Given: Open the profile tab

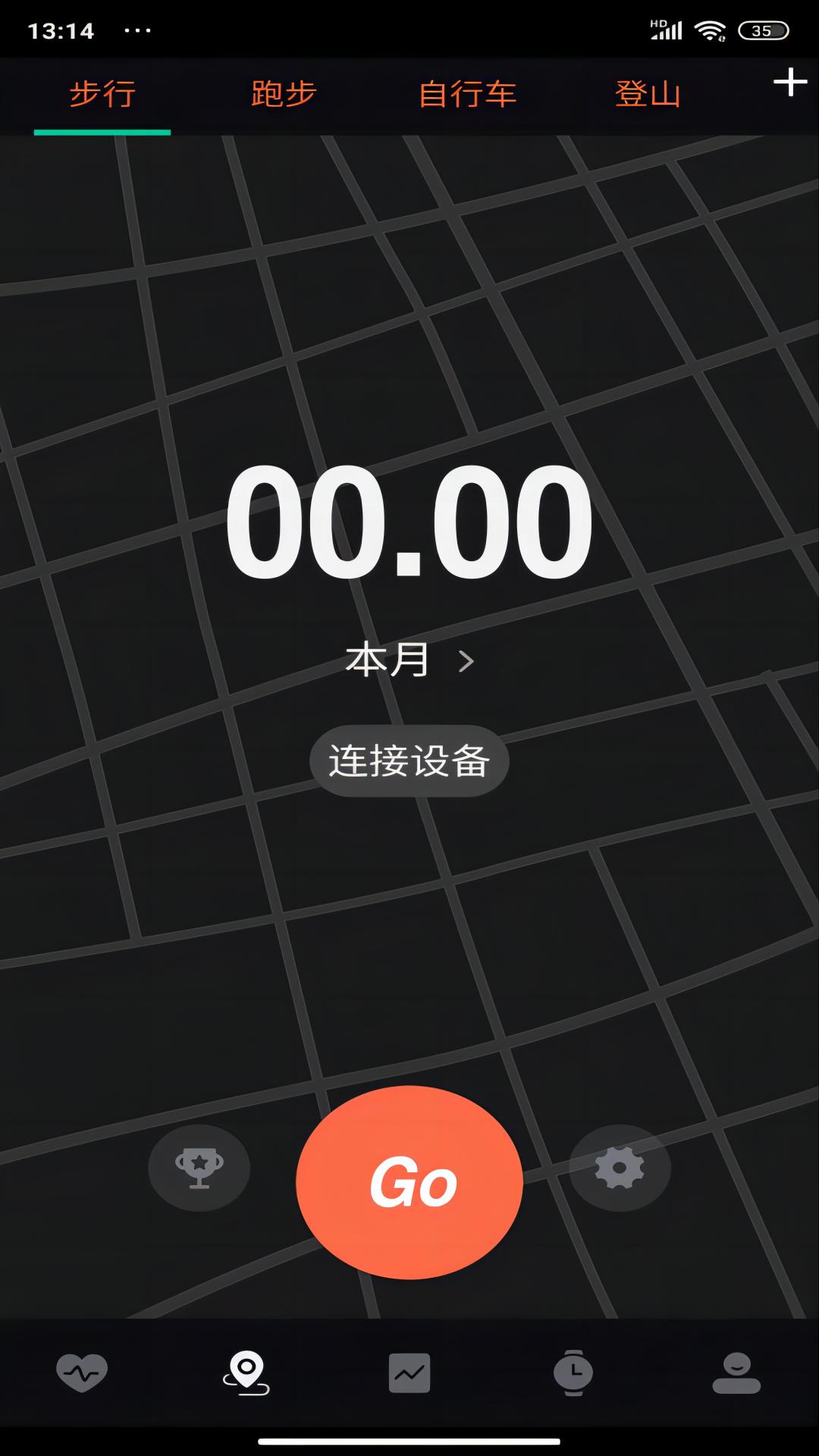Looking at the screenshot, I should [736, 1373].
